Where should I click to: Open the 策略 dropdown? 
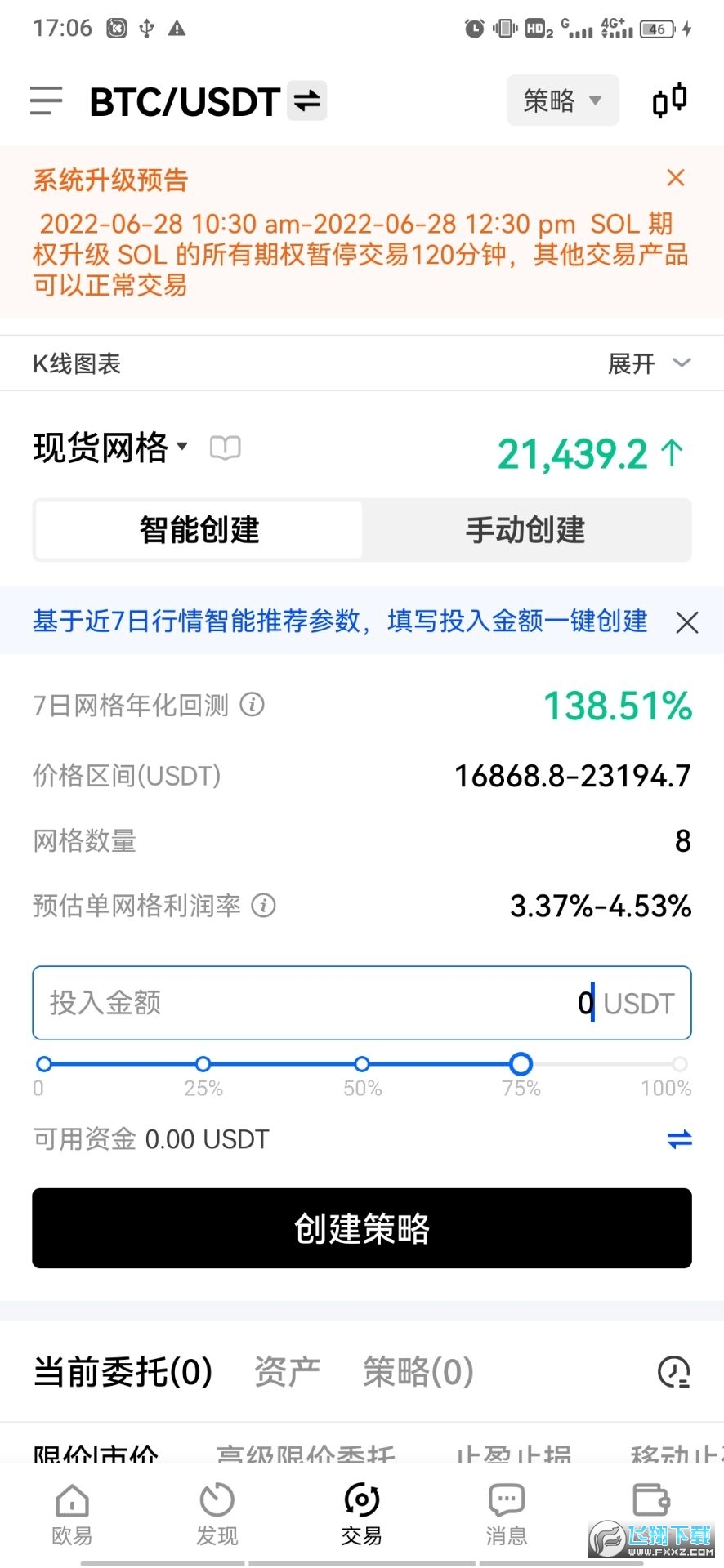tap(562, 100)
